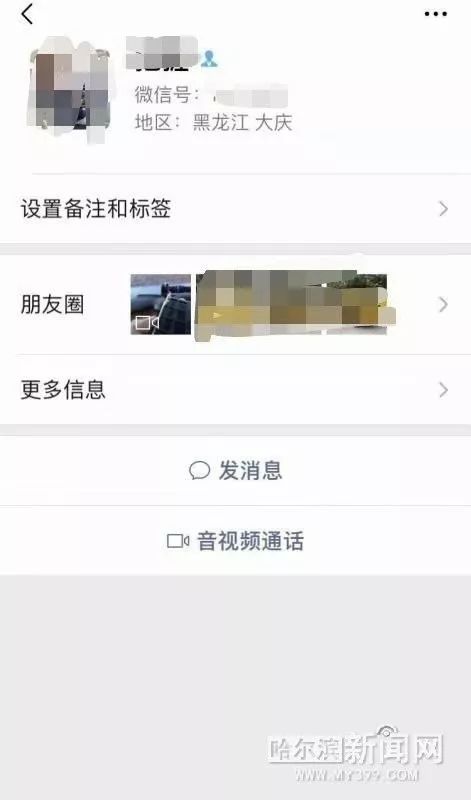View the contact's profile picture
The height and width of the screenshot is (800, 471).
pos(69,90)
